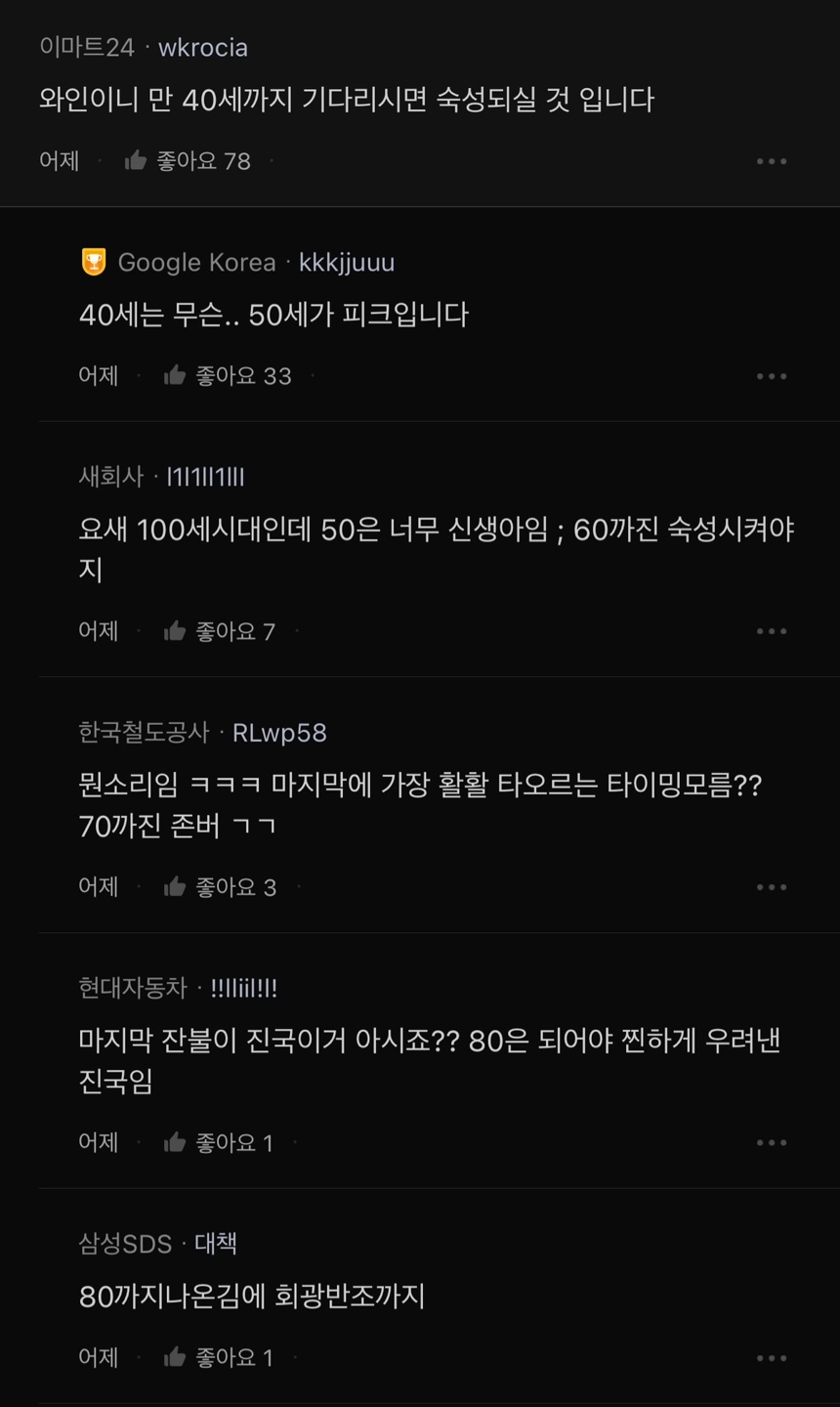This screenshot has height=1407, width=840.
Task: Open overflow menu on wkrocia's comment
Action: [771, 161]
